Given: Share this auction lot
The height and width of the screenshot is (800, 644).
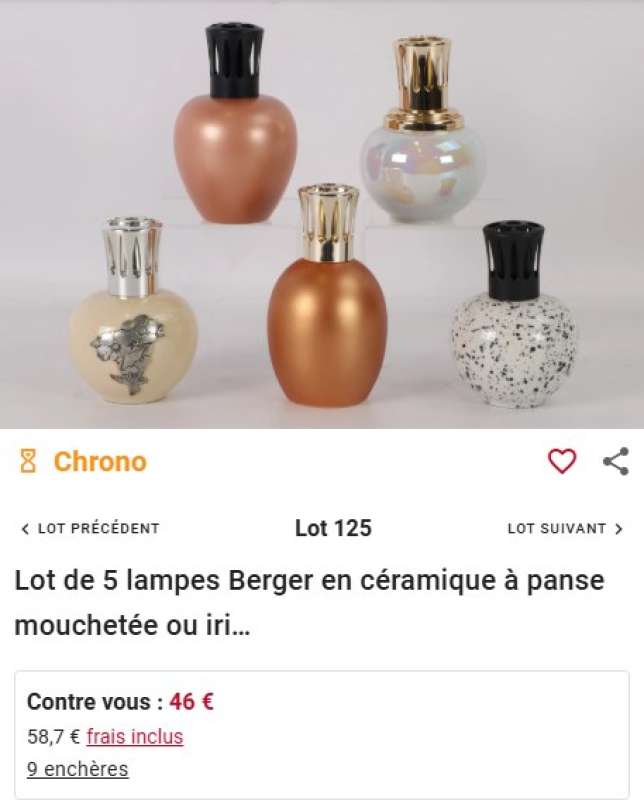Looking at the screenshot, I should tap(616, 461).
